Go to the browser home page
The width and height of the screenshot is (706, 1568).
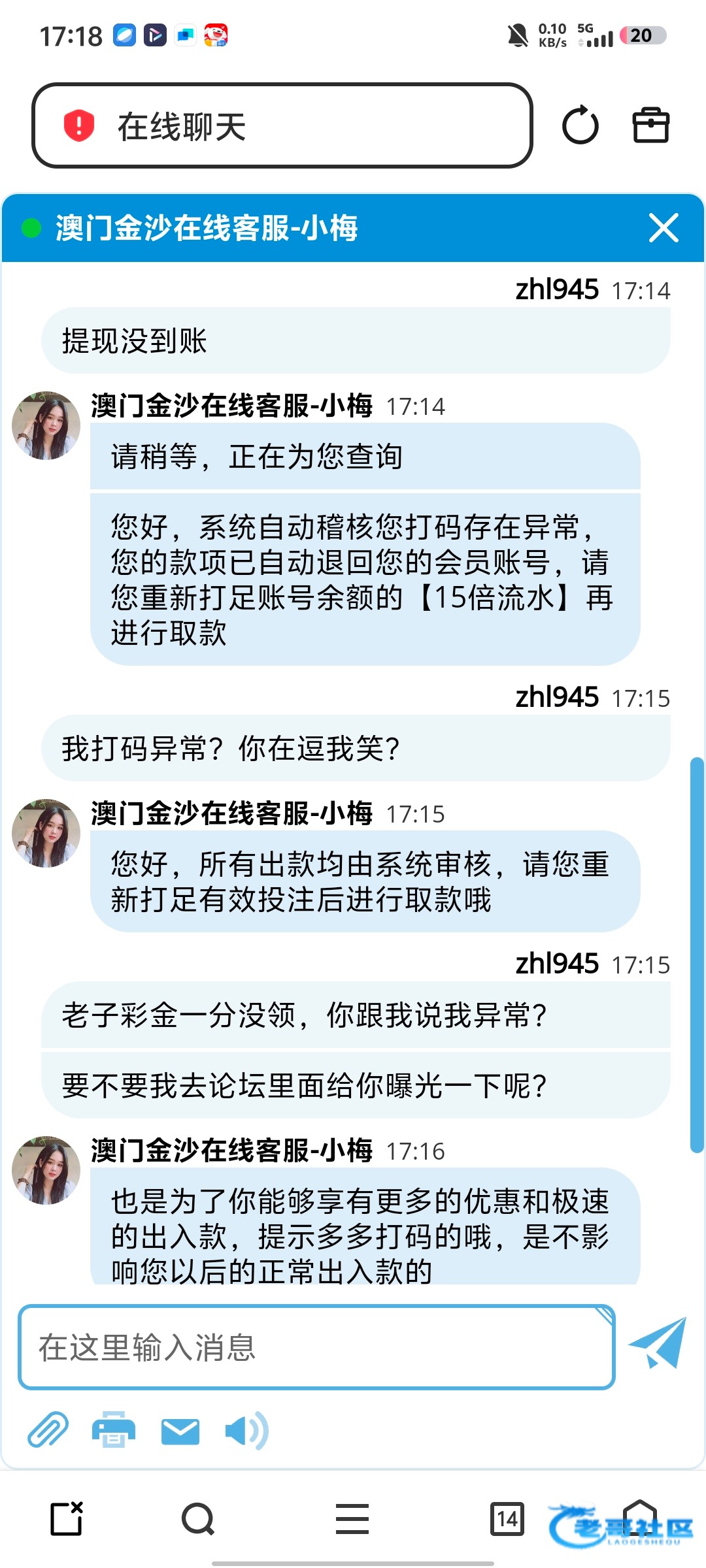(639, 1518)
